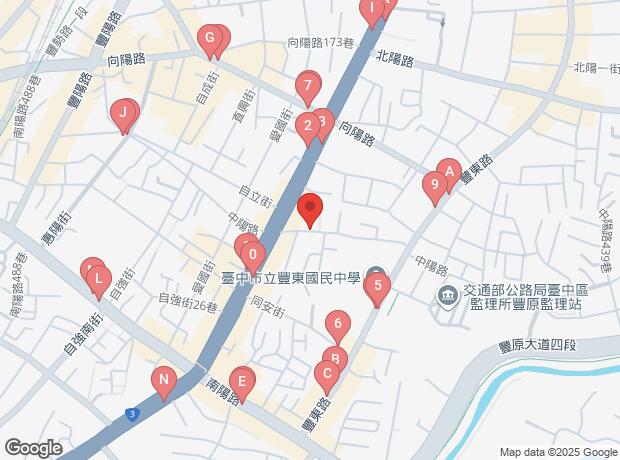This screenshot has height=460, width=620.
Task: Tap map marker A near 豐東路
Action: point(449,171)
